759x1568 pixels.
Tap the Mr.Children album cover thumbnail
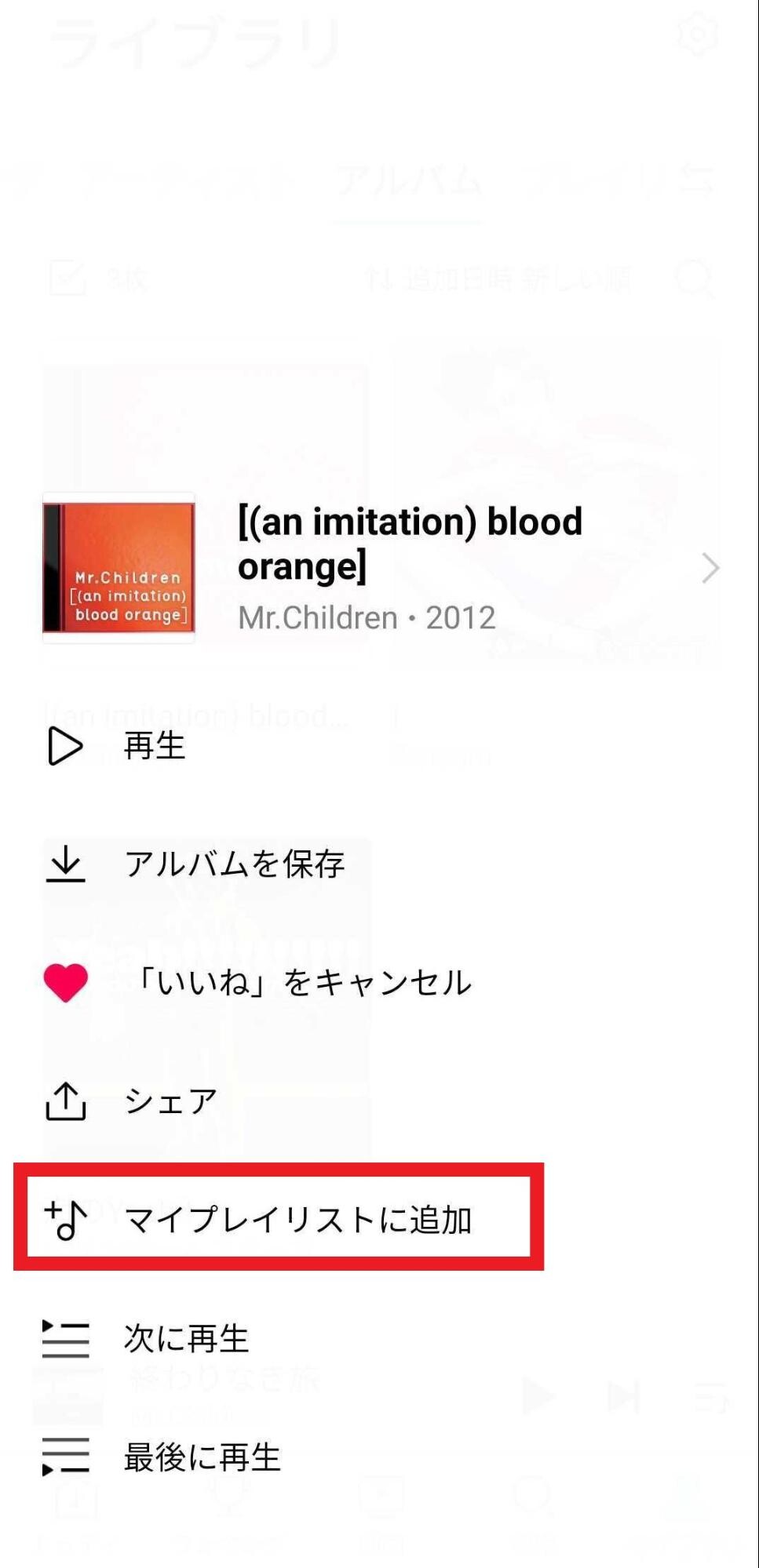click(x=118, y=569)
